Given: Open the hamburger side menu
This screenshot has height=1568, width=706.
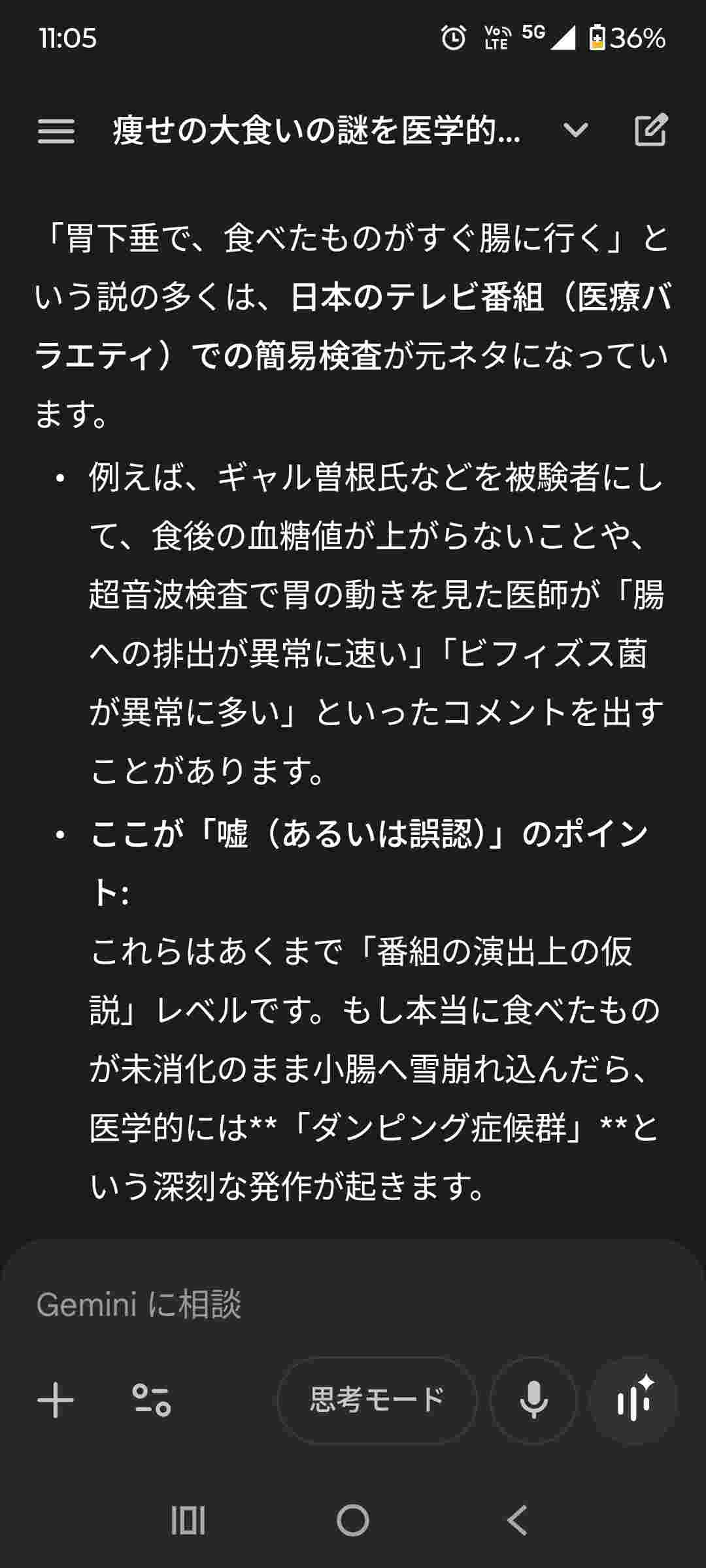Looking at the screenshot, I should click(x=56, y=131).
